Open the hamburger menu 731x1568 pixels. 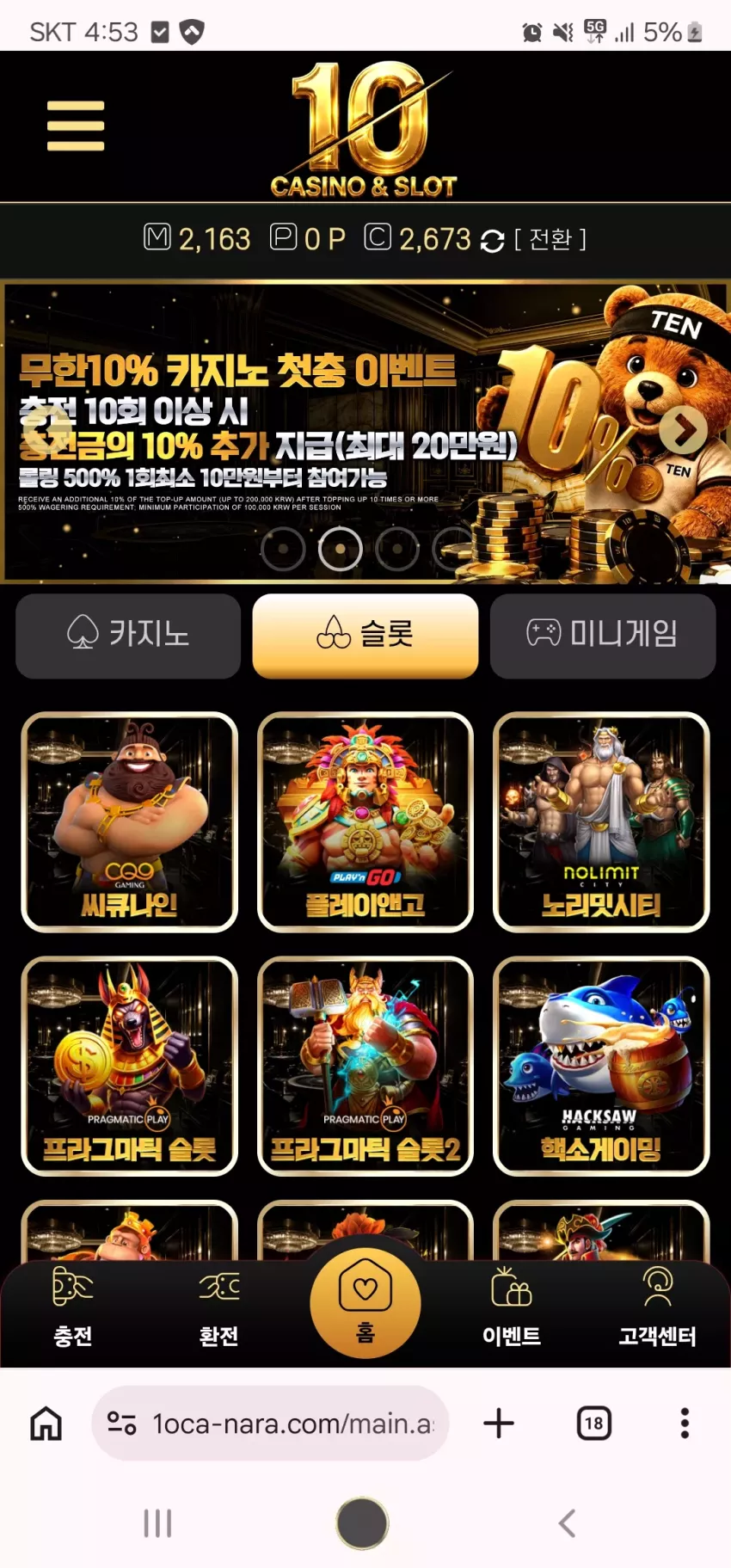(76, 126)
